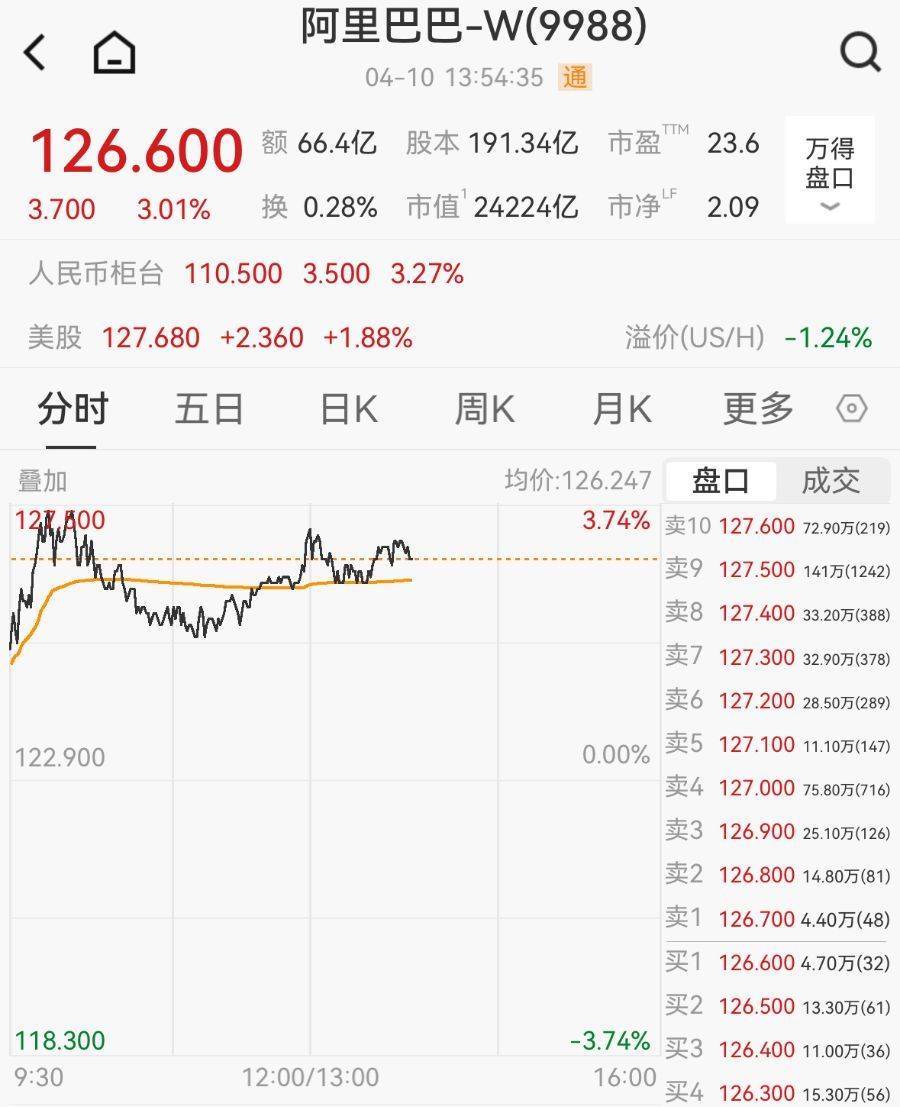Switch to the 成交 trades tab
The image size is (900, 1107).
pos(830,481)
